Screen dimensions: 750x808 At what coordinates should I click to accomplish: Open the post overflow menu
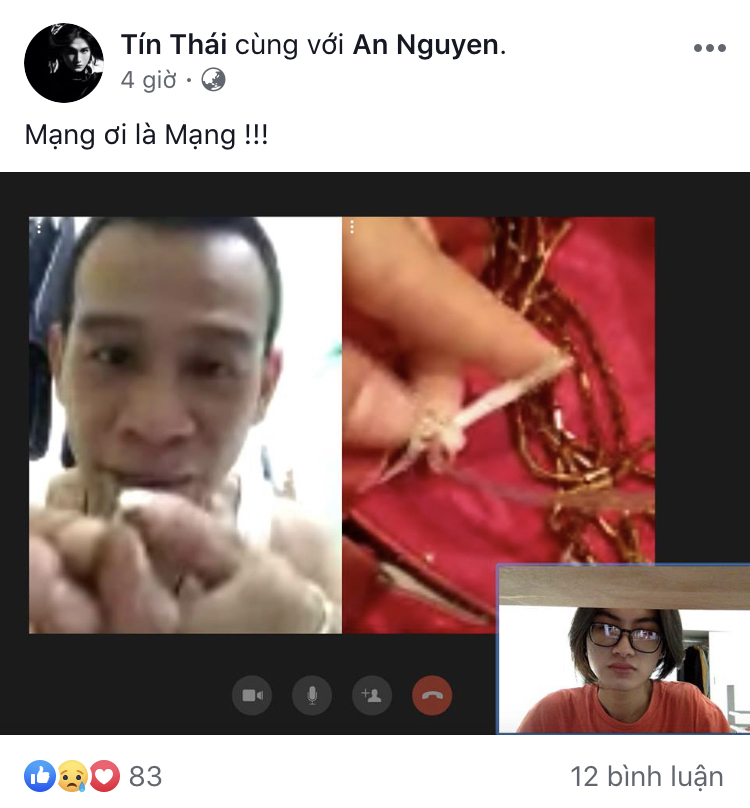click(709, 48)
